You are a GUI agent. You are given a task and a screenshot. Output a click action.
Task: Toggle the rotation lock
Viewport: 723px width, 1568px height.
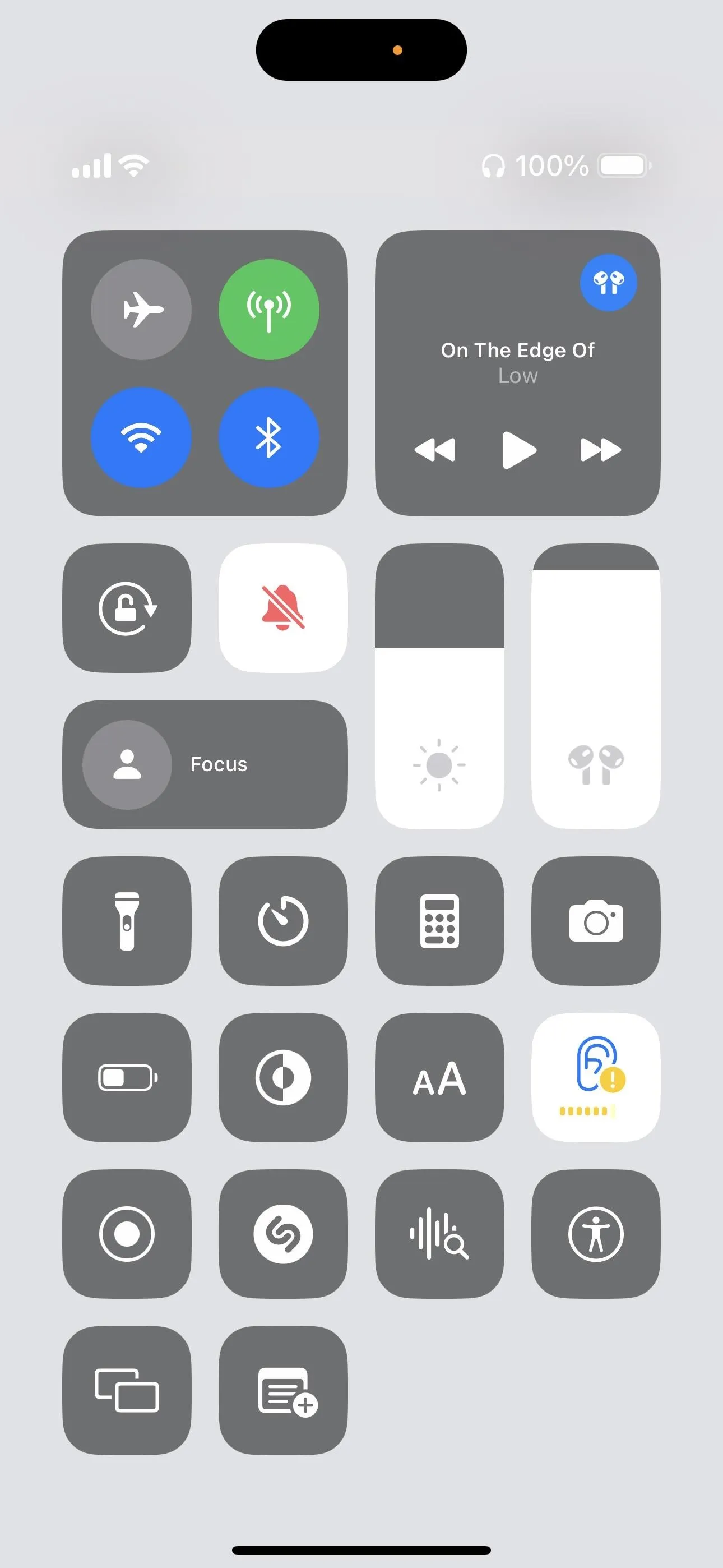tap(127, 608)
